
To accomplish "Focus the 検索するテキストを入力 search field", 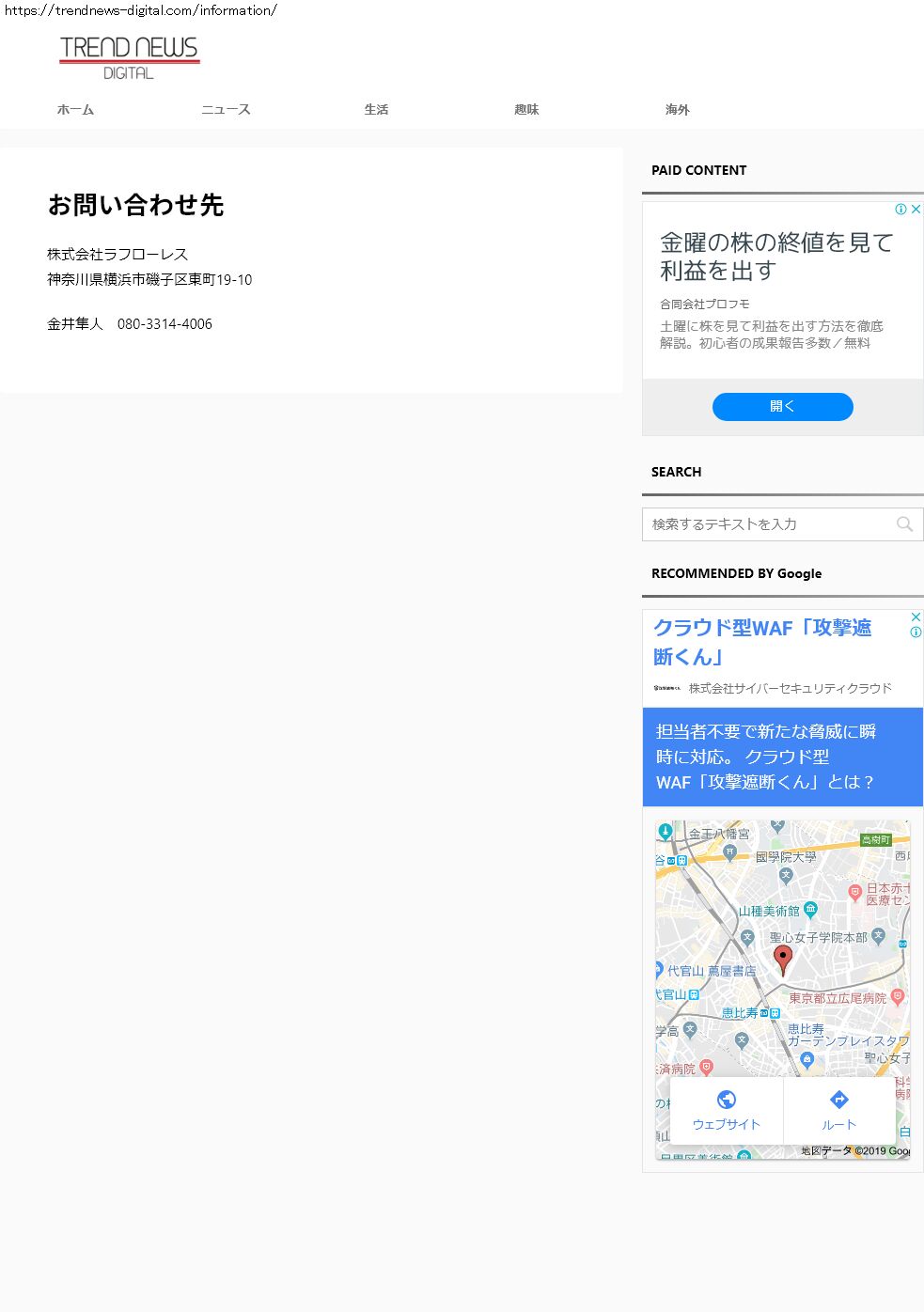I will click(766, 524).
